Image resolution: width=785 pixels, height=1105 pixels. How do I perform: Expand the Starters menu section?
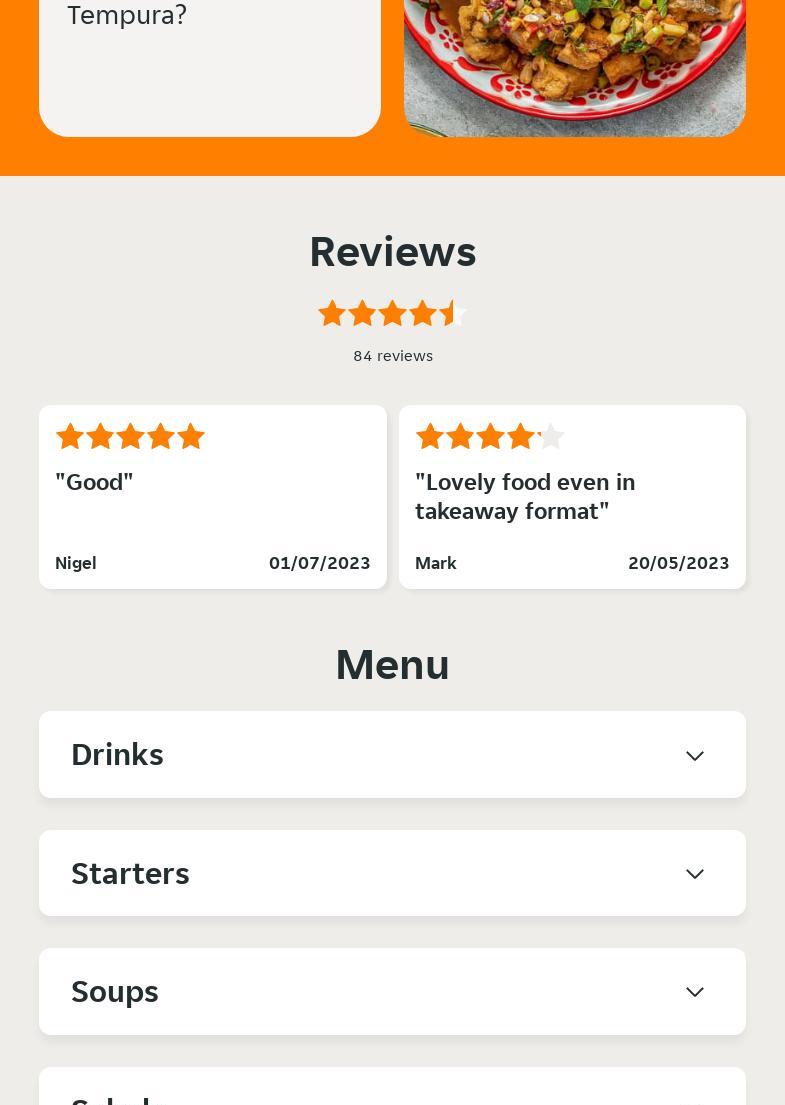392,873
